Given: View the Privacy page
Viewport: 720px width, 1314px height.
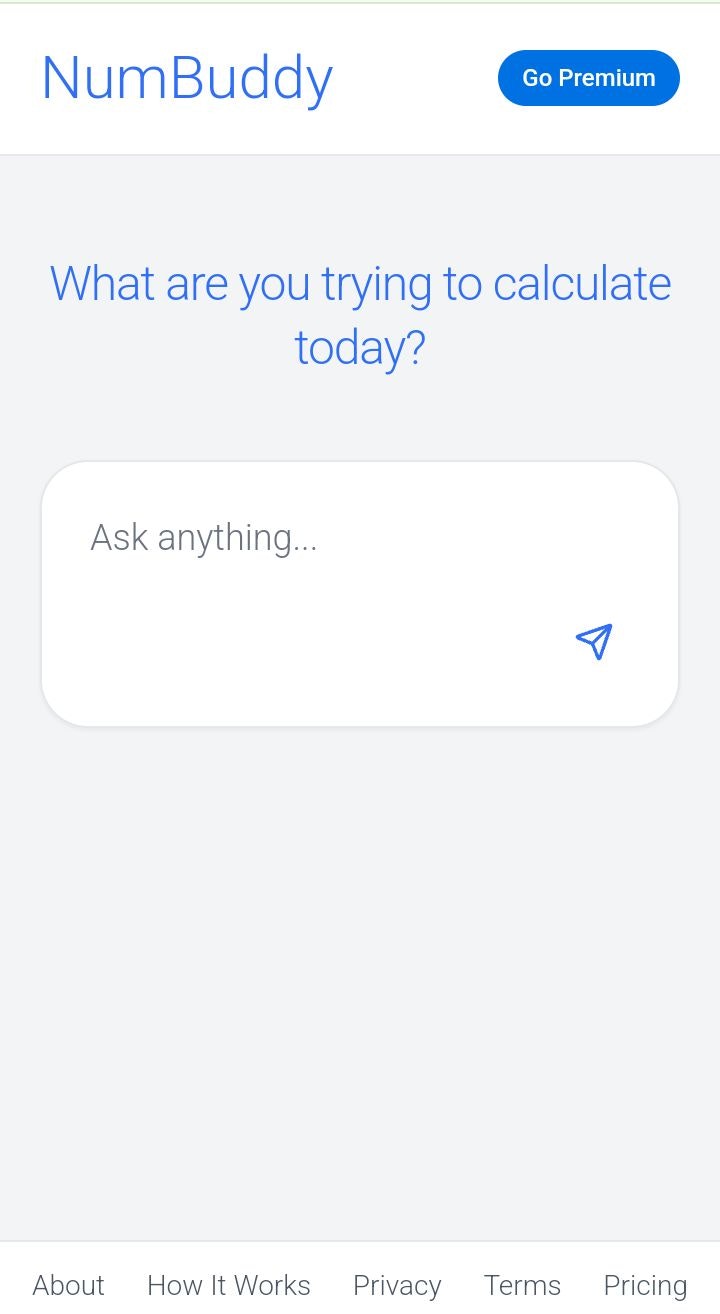Looking at the screenshot, I should [x=397, y=1285].
